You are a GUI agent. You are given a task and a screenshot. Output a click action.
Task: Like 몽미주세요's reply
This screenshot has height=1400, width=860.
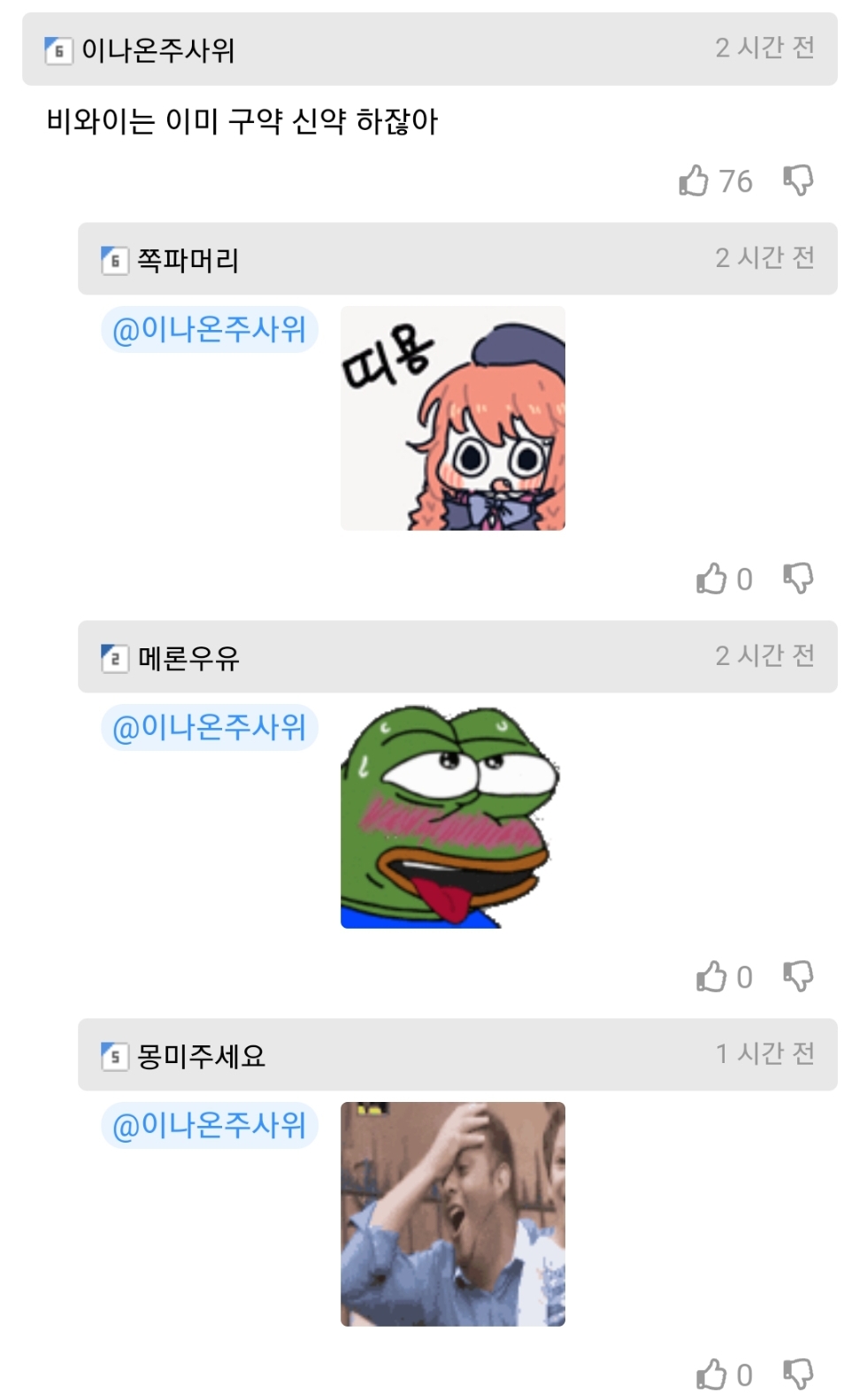(711, 1374)
